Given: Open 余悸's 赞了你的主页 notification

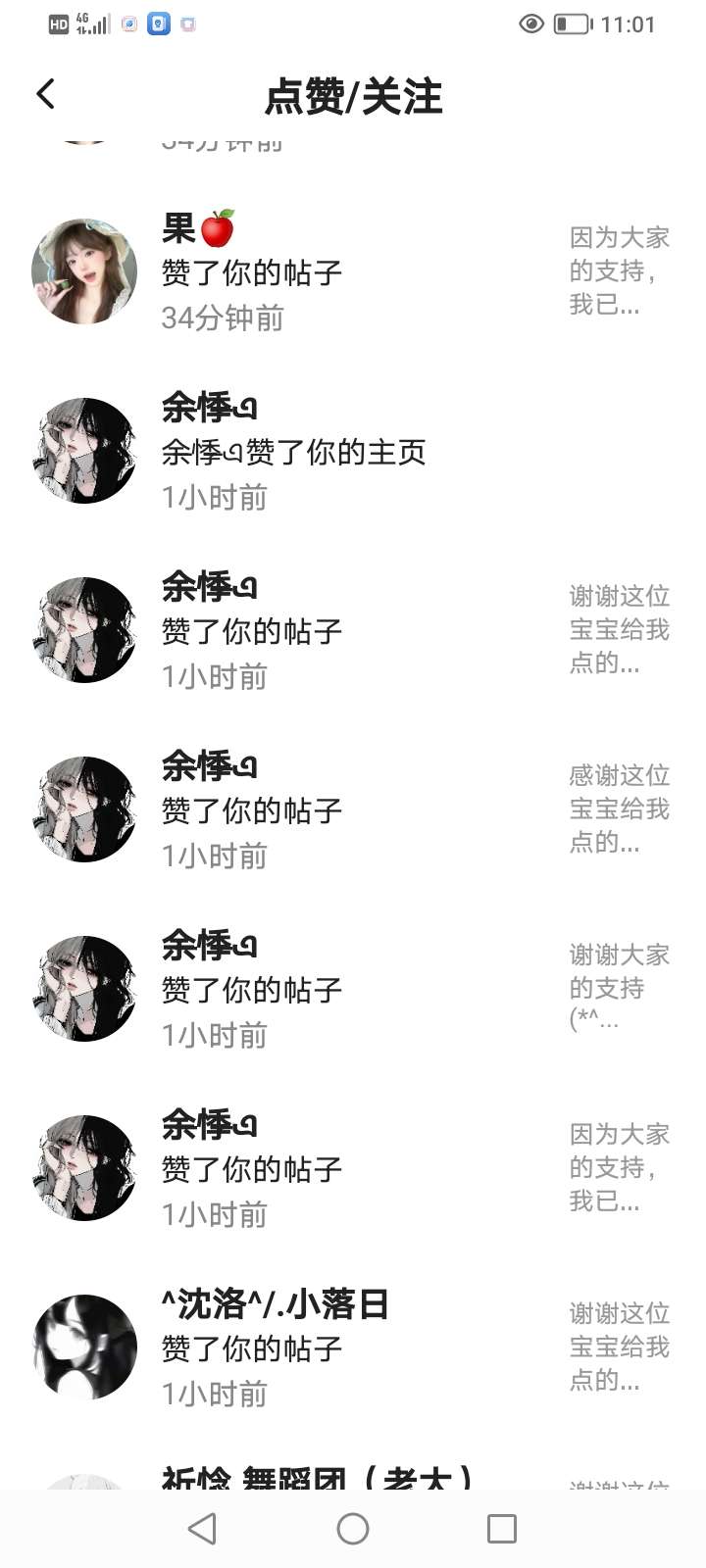Looking at the screenshot, I should click(x=294, y=452).
